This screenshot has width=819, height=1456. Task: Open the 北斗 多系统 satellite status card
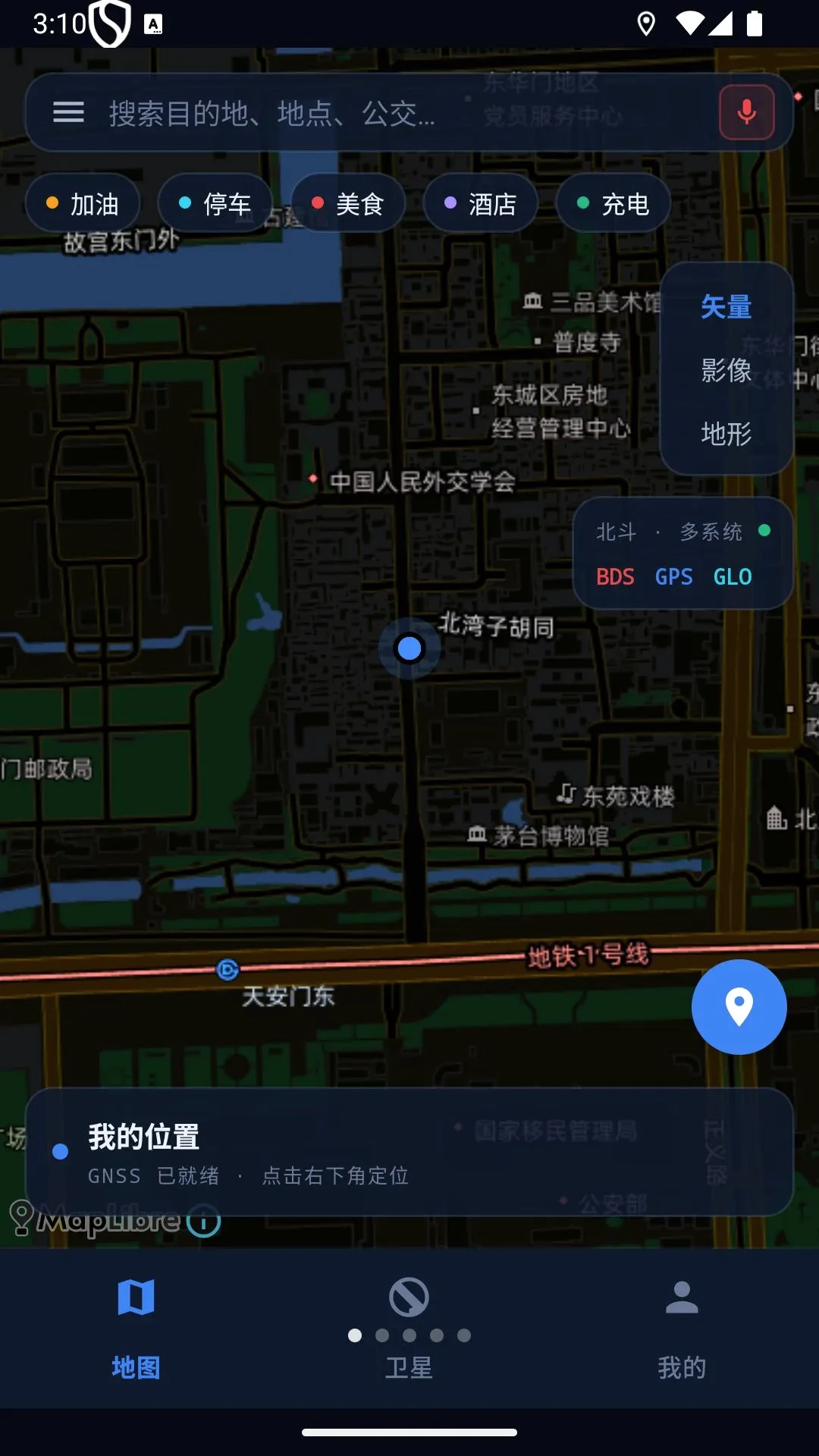tap(682, 553)
